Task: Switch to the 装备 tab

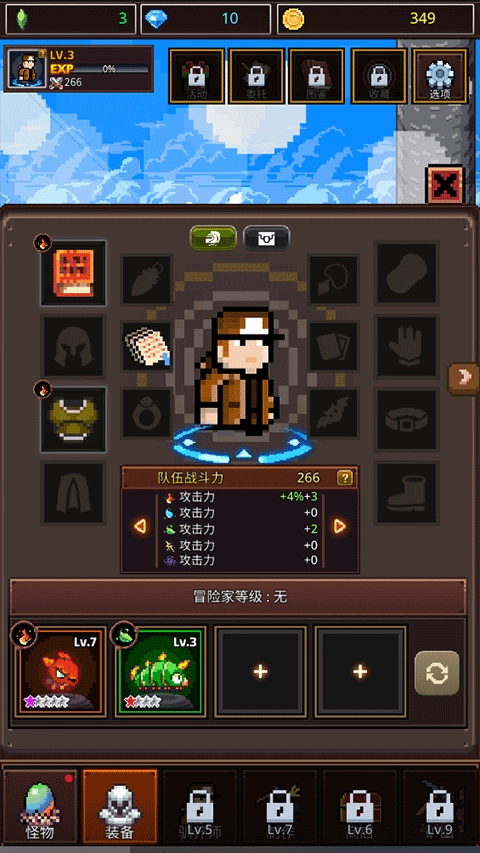Action: point(120,806)
